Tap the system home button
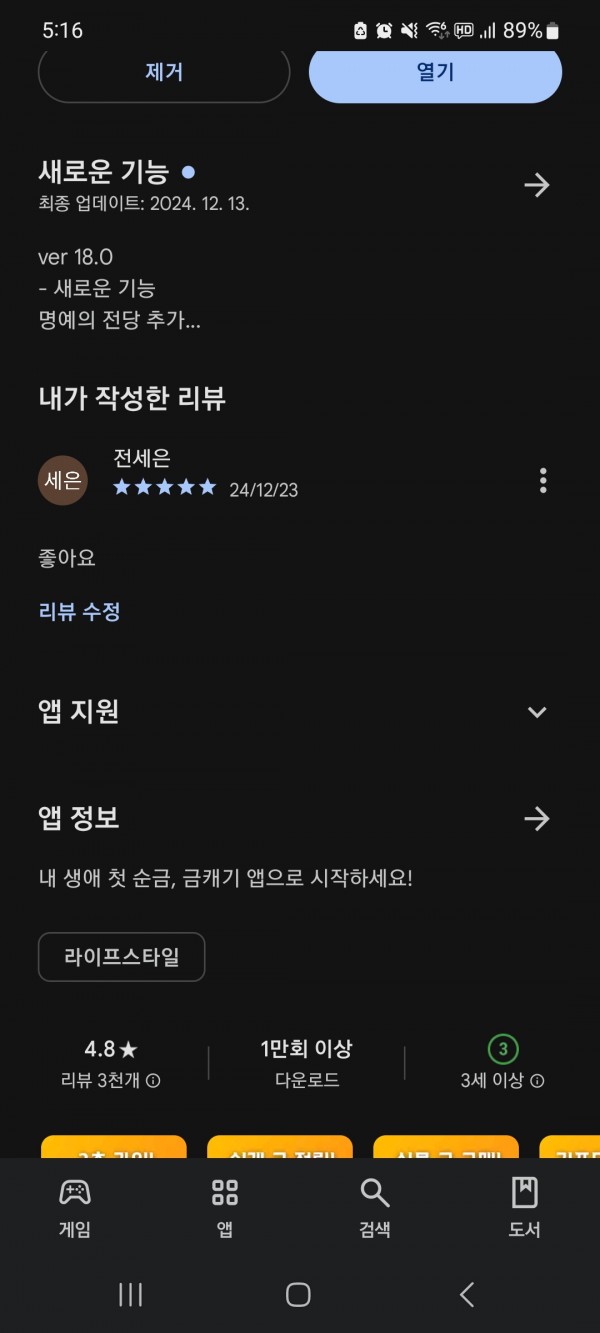 pyautogui.click(x=298, y=1295)
